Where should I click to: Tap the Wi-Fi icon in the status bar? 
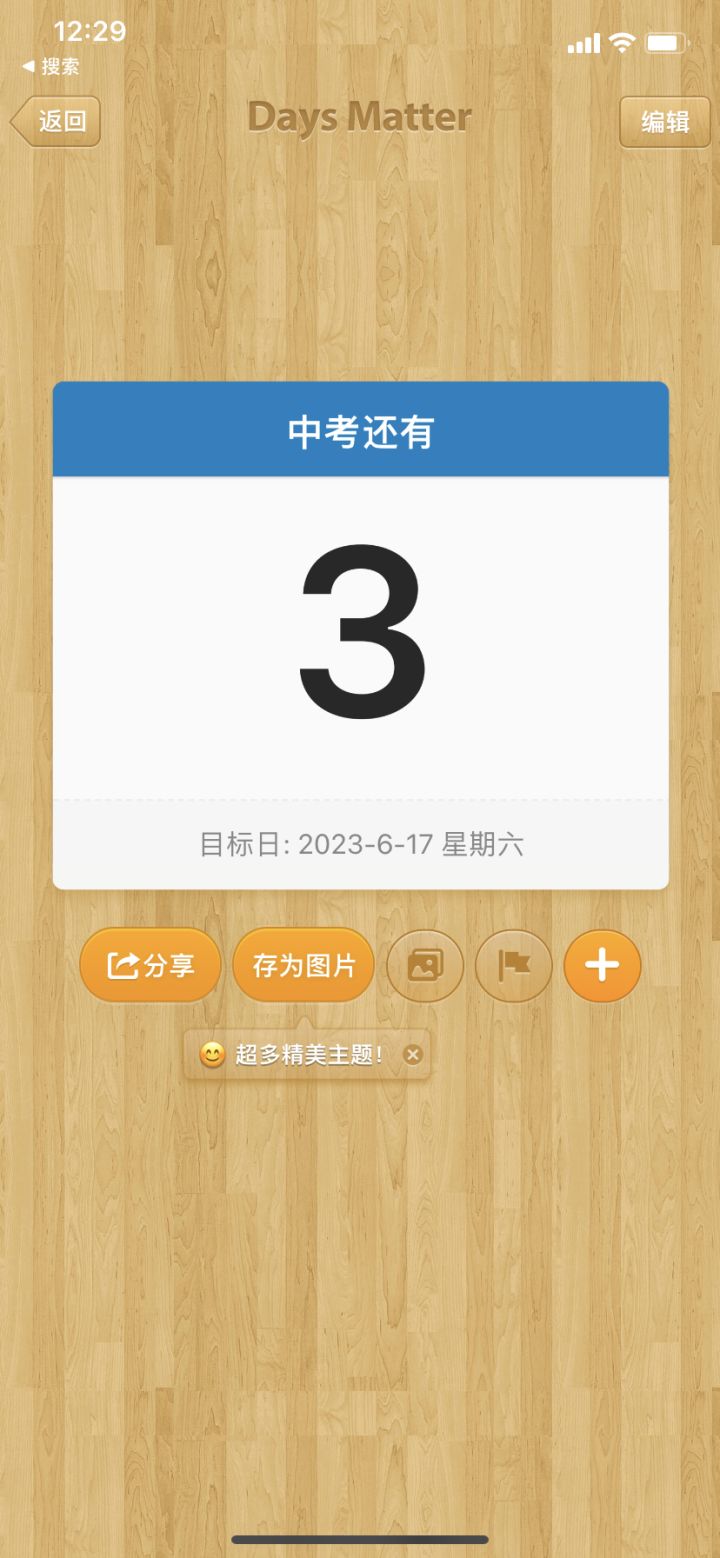[621, 42]
